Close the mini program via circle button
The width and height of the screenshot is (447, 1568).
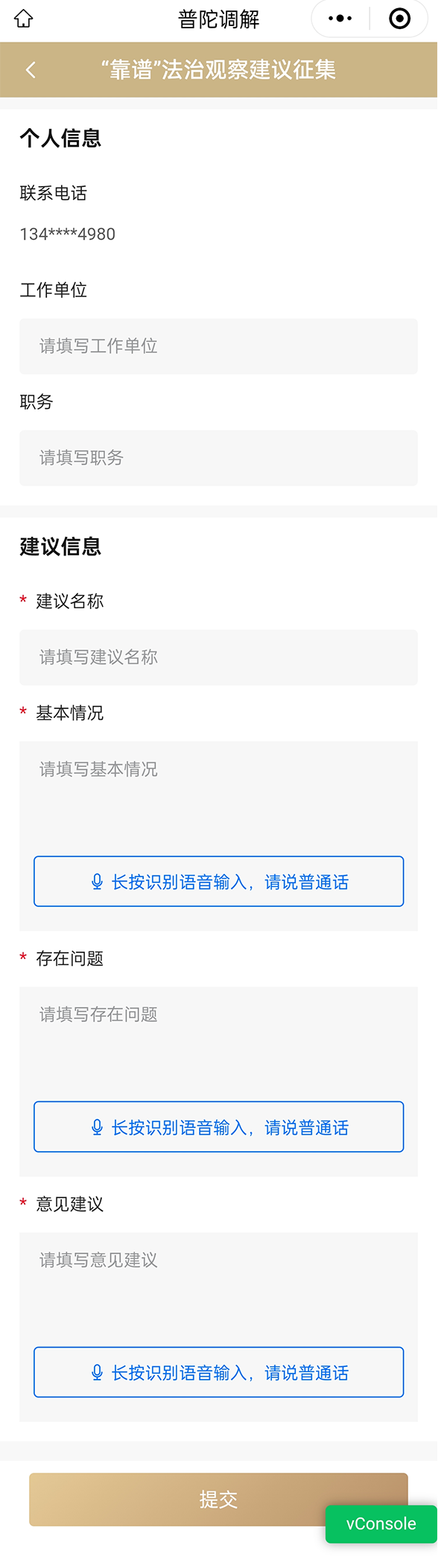(399, 19)
